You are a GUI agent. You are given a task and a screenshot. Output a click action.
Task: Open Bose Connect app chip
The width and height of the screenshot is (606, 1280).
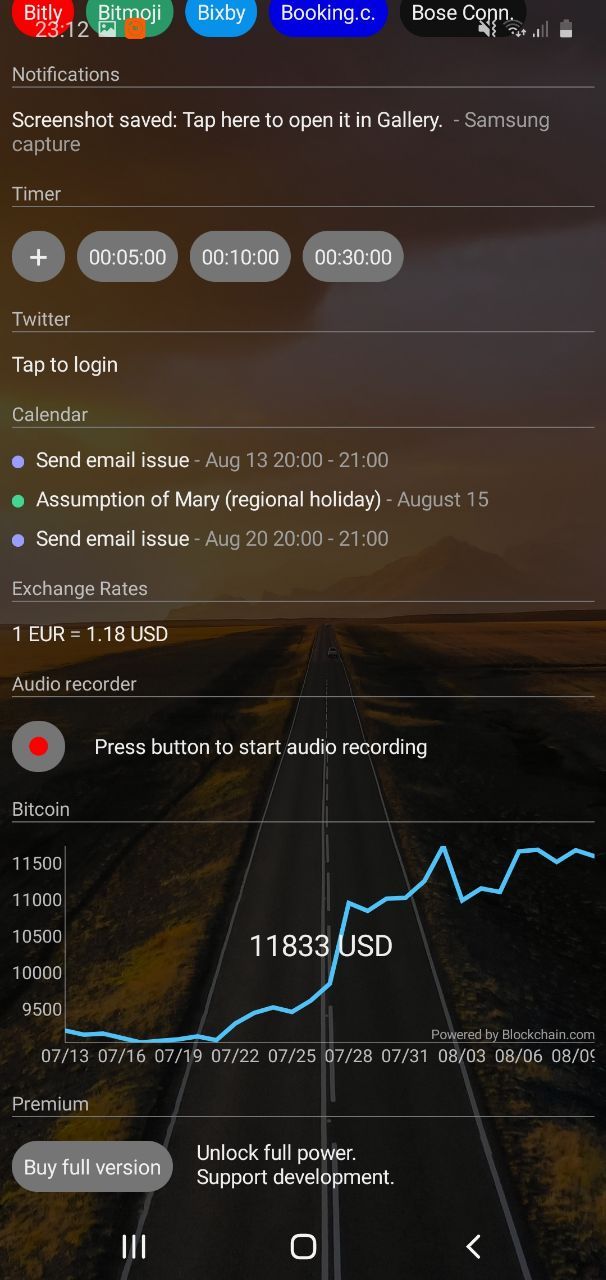click(462, 14)
